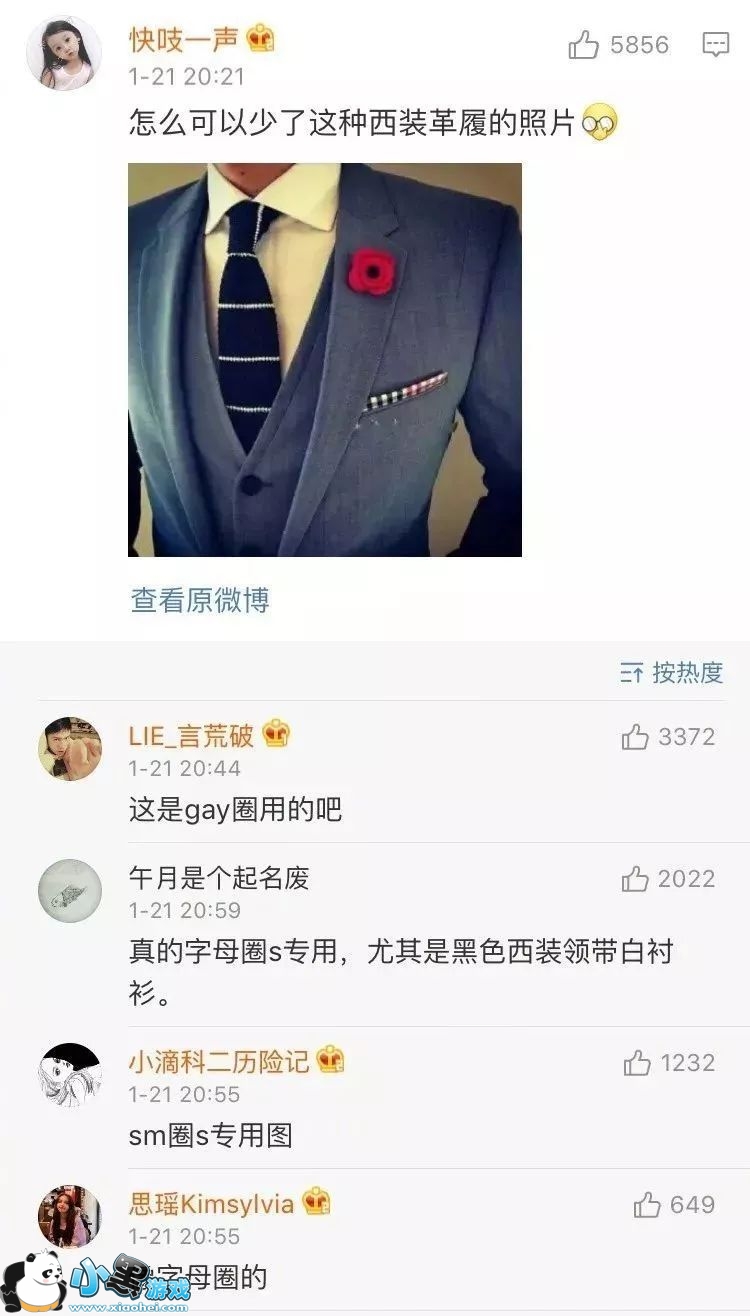Like the reply from 午月是个起名废
Image resolution: width=750 pixels, height=1316 pixels.
[x=635, y=879]
